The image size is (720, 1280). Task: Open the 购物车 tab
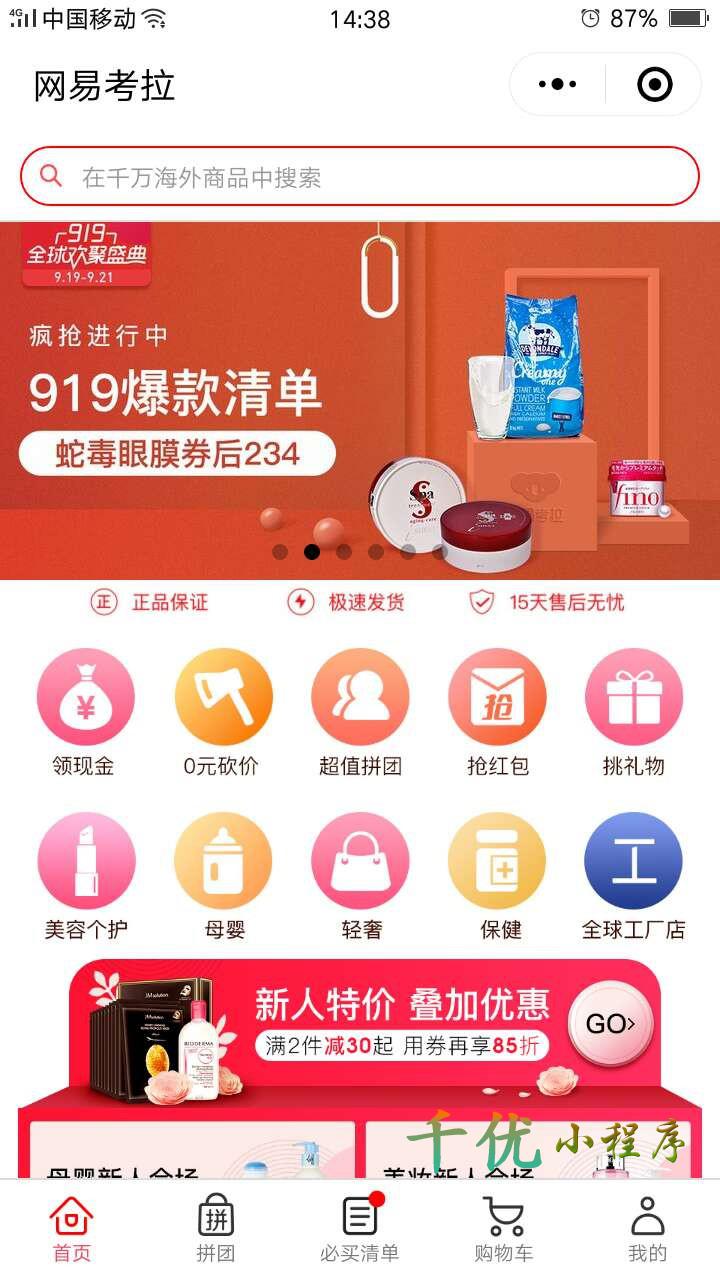504,1229
